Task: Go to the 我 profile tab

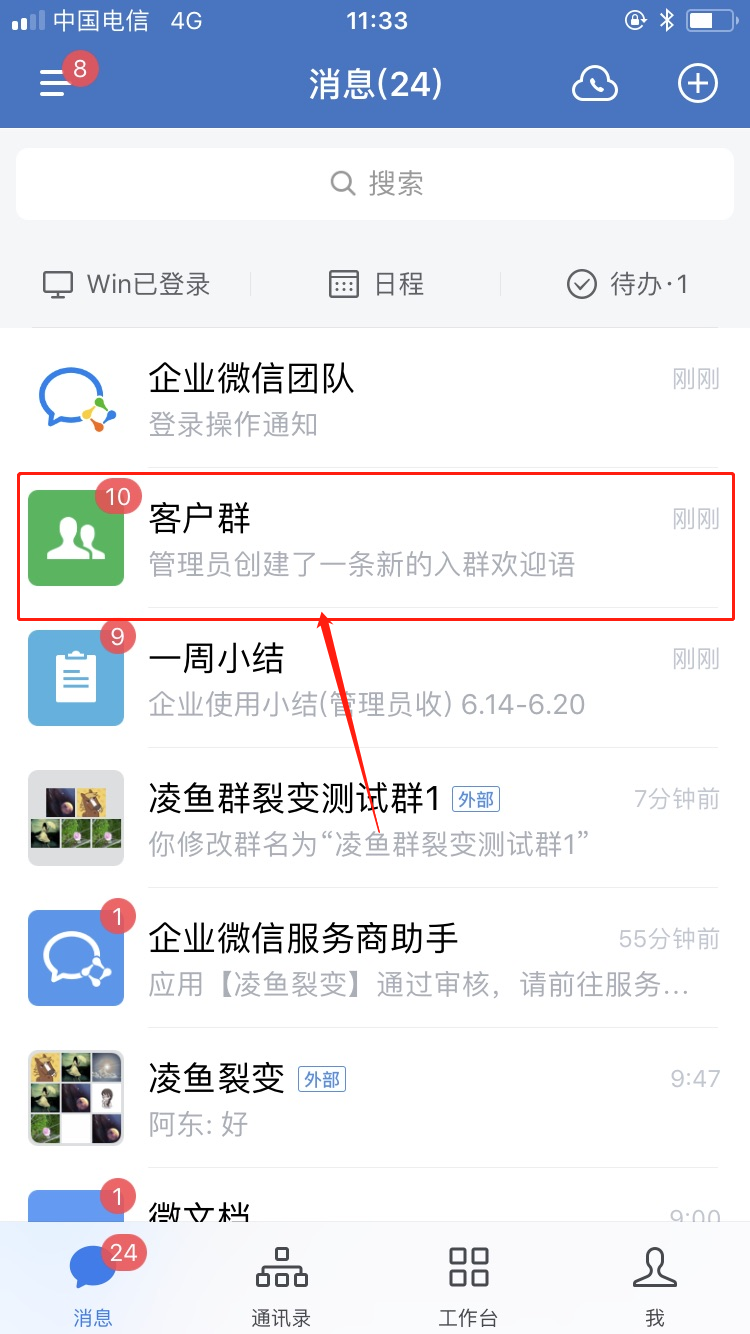Action: (655, 1280)
